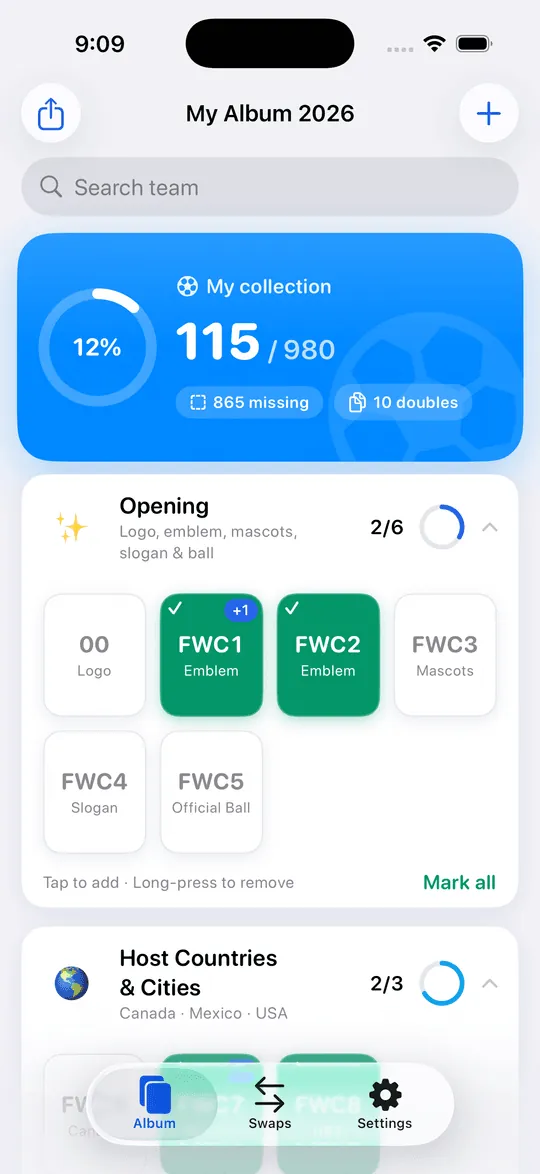540x1174 pixels.
Task: Add the FWC3 Mascots sticker
Action: pyautogui.click(x=445, y=655)
